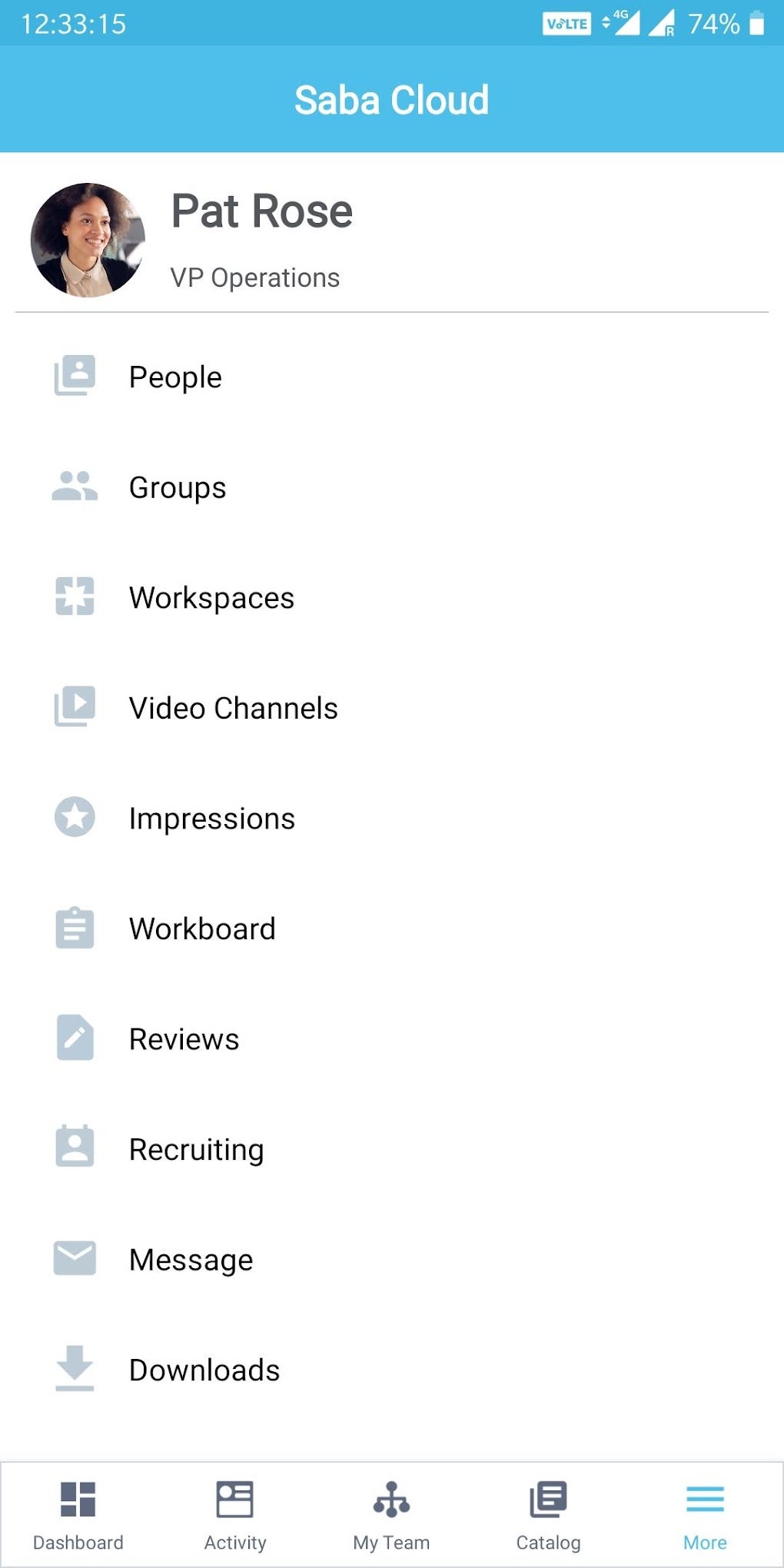
Task: Browse Video Channels
Action: (233, 708)
